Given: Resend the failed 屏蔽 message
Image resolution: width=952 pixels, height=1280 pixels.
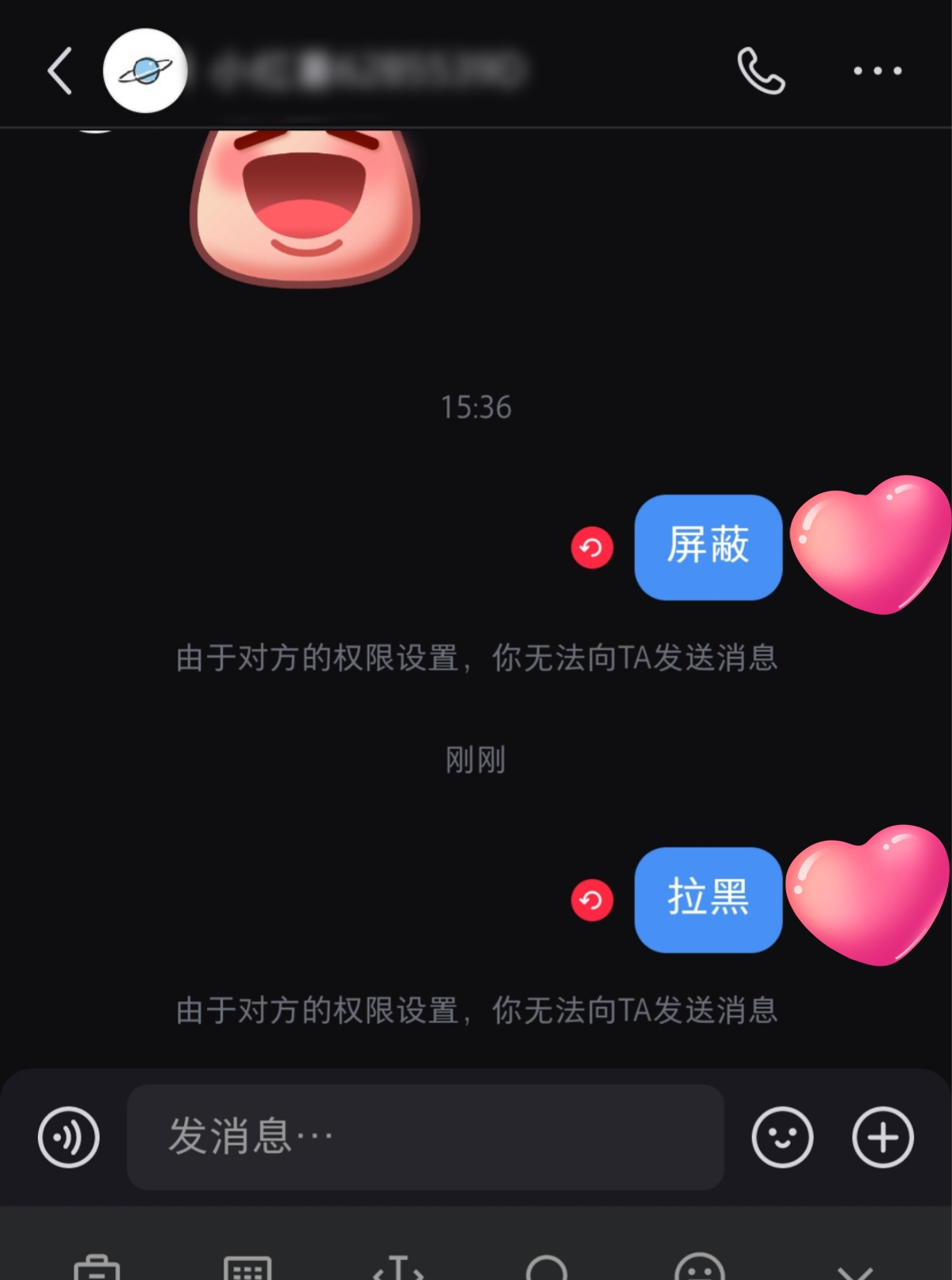Looking at the screenshot, I should [592, 548].
